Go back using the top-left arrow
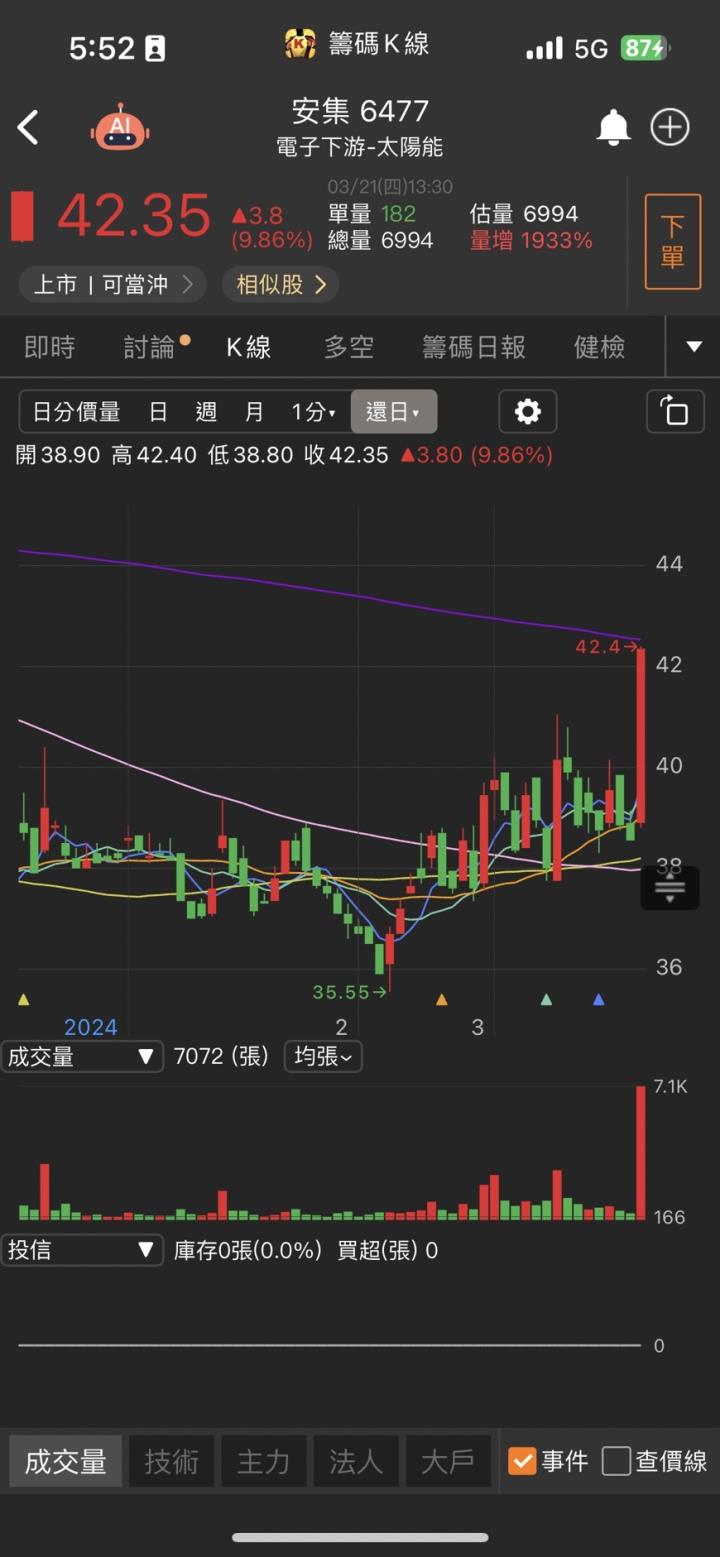The height and width of the screenshot is (1557, 720). [x=28, y=128]
